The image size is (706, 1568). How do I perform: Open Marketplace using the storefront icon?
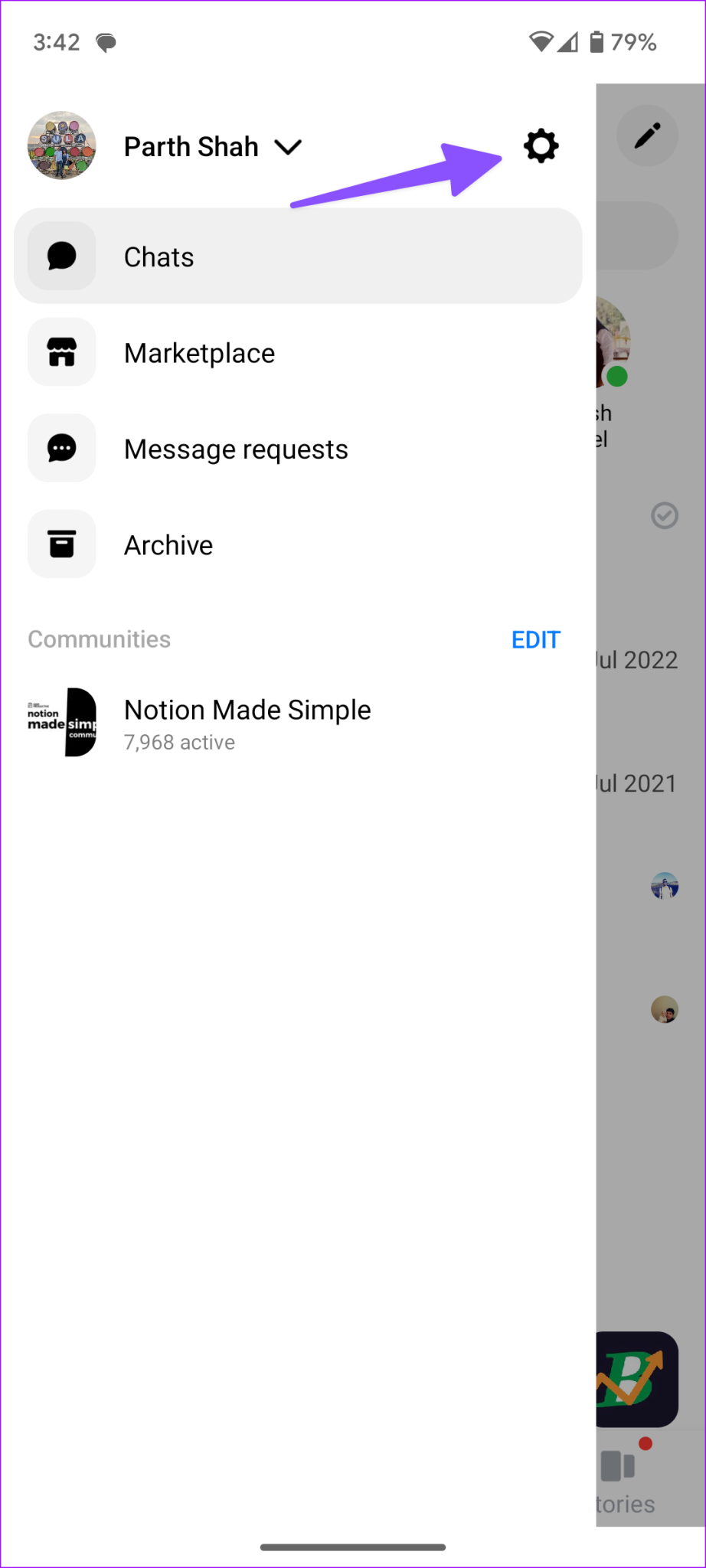pyautogui.click(x=61, y=352)
